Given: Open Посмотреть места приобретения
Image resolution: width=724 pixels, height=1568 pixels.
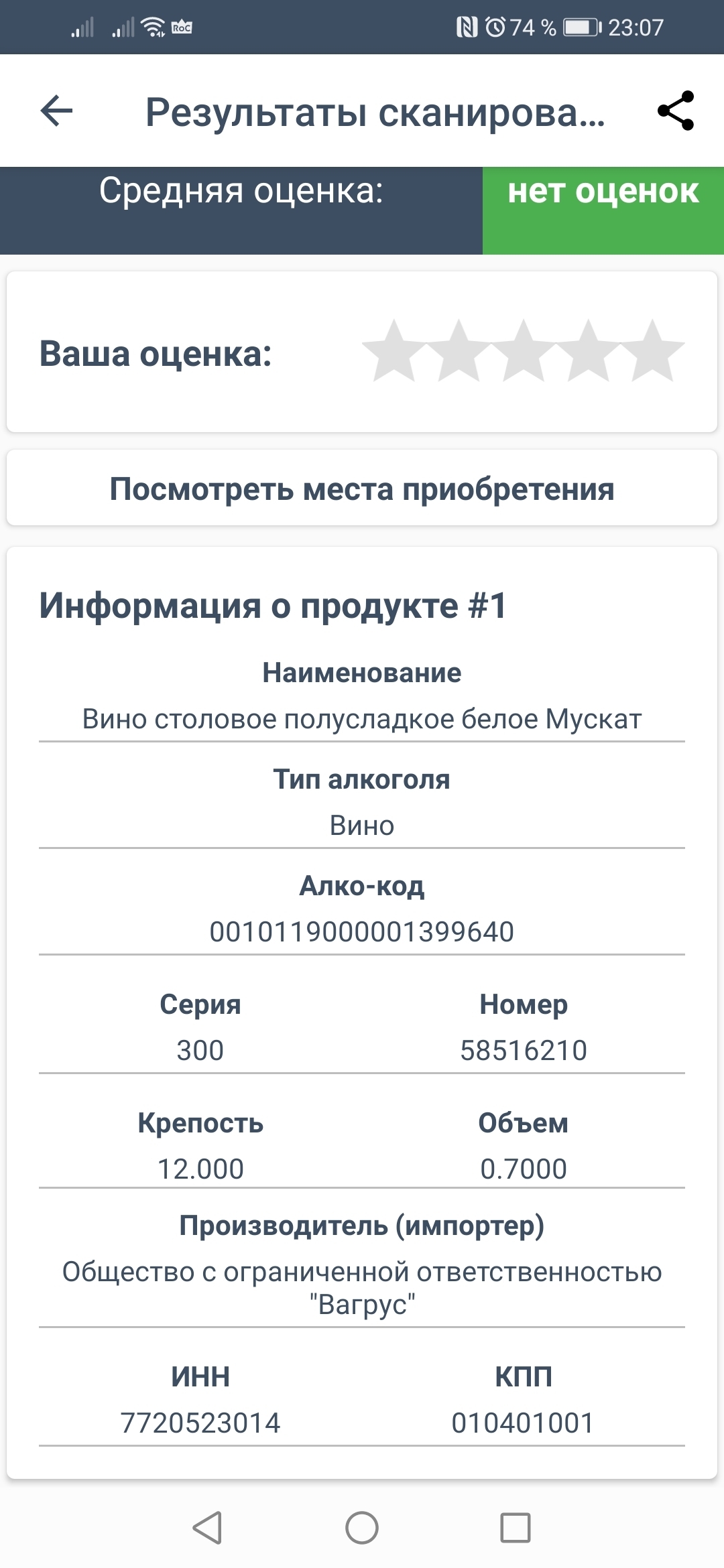Looking at the screenshot, I should [x=362, y=488].
